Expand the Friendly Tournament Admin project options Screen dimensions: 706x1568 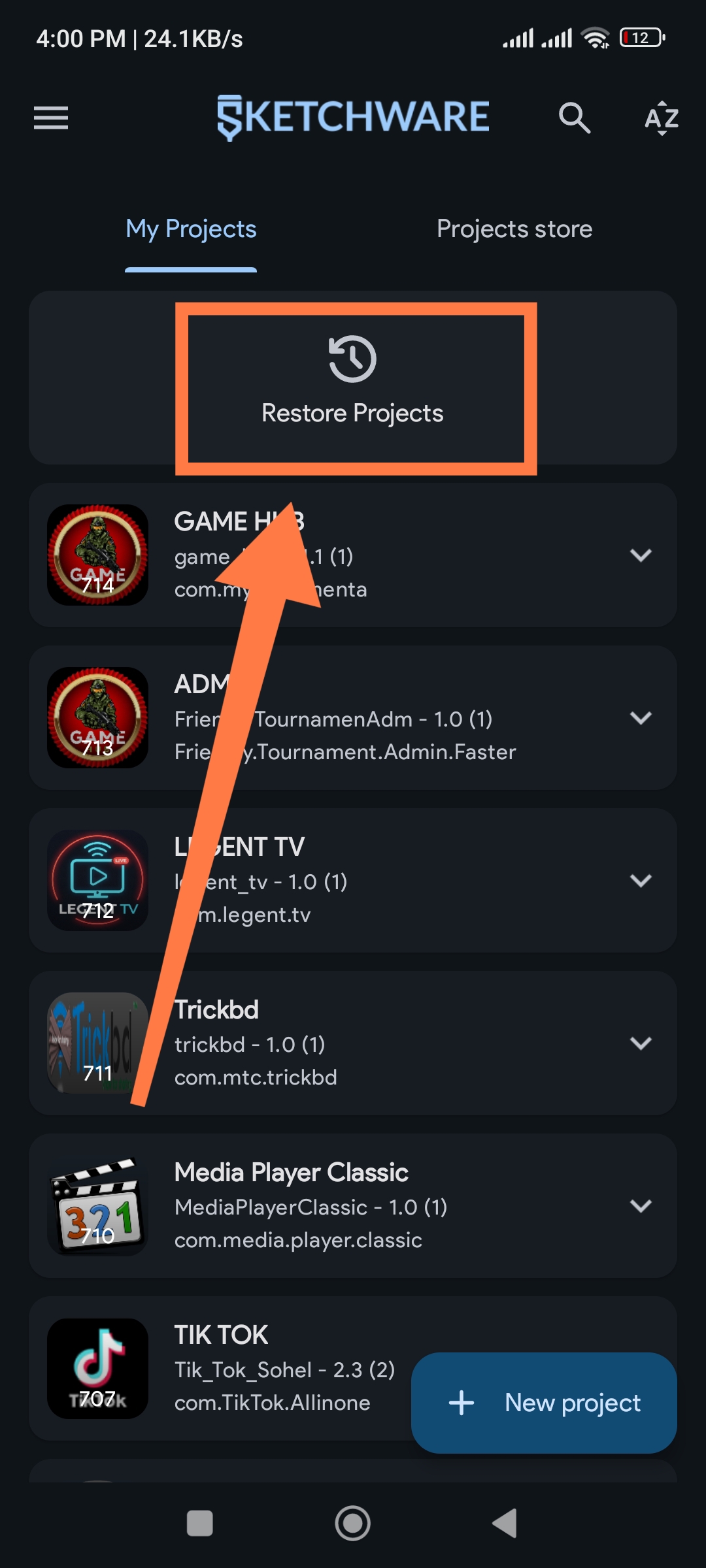pyautogui.click(x=641, y=718)
